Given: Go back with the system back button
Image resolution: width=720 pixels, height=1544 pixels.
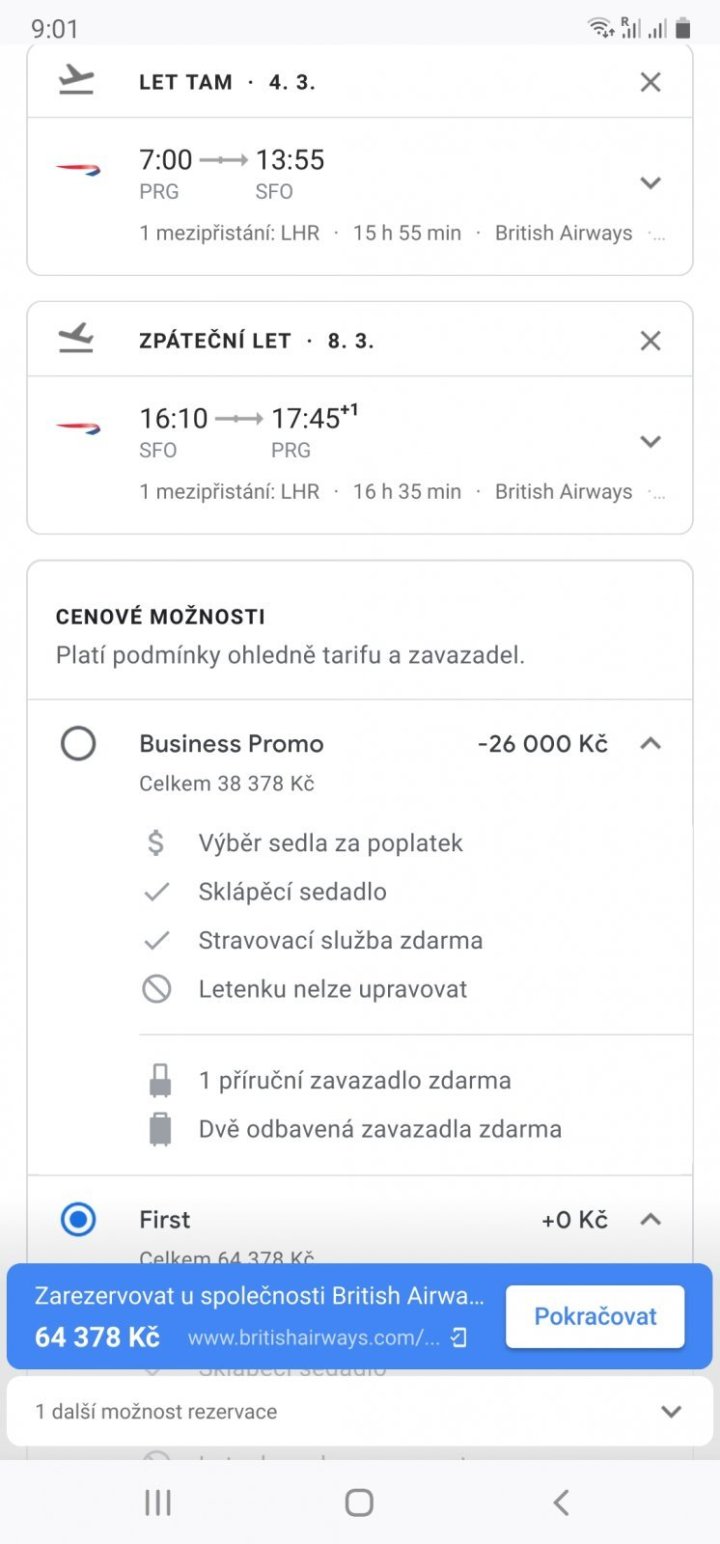Looking at the screenshot, I should [561, 1502].
